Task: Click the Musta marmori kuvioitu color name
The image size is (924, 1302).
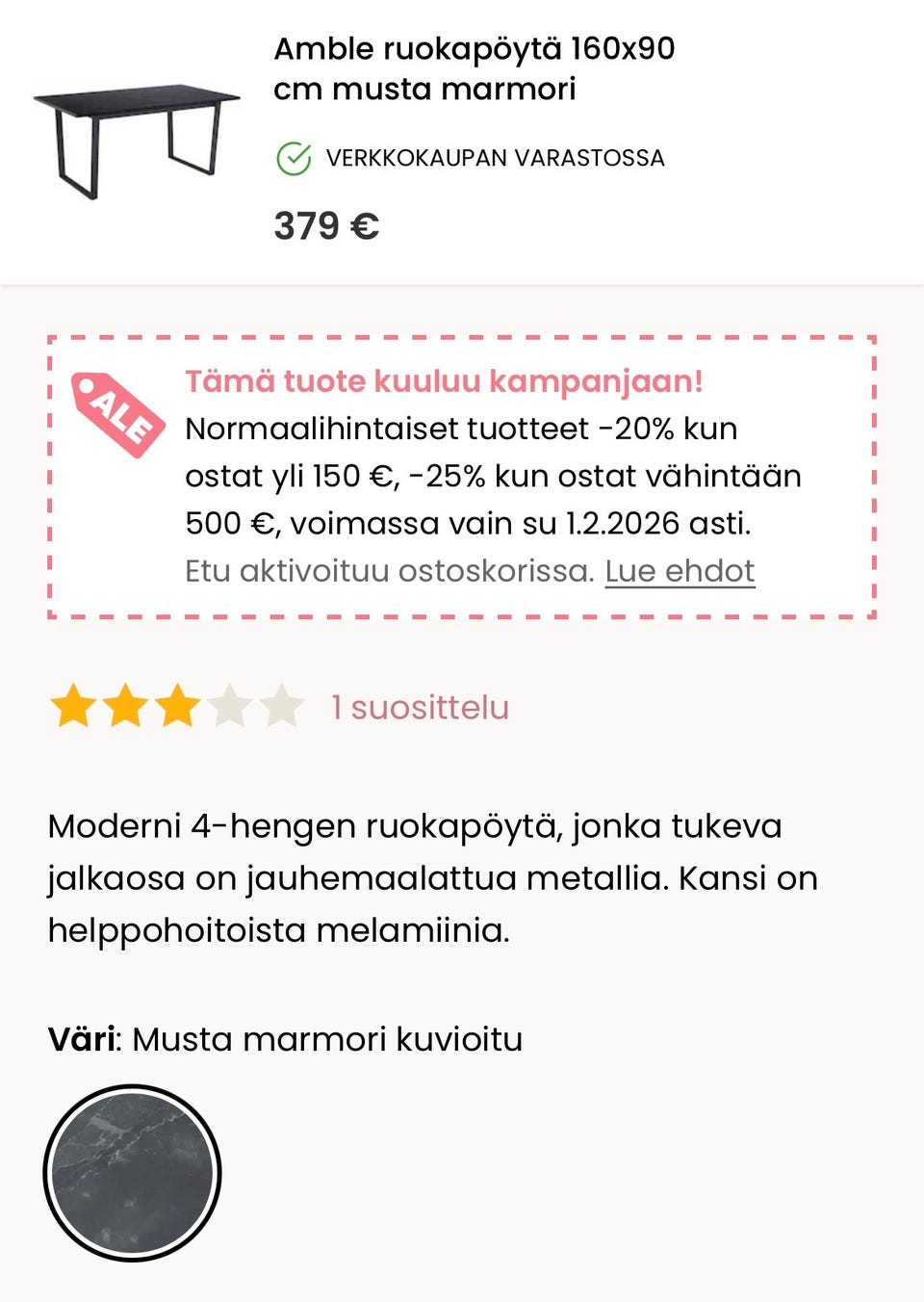Action: click(327, 1039)
